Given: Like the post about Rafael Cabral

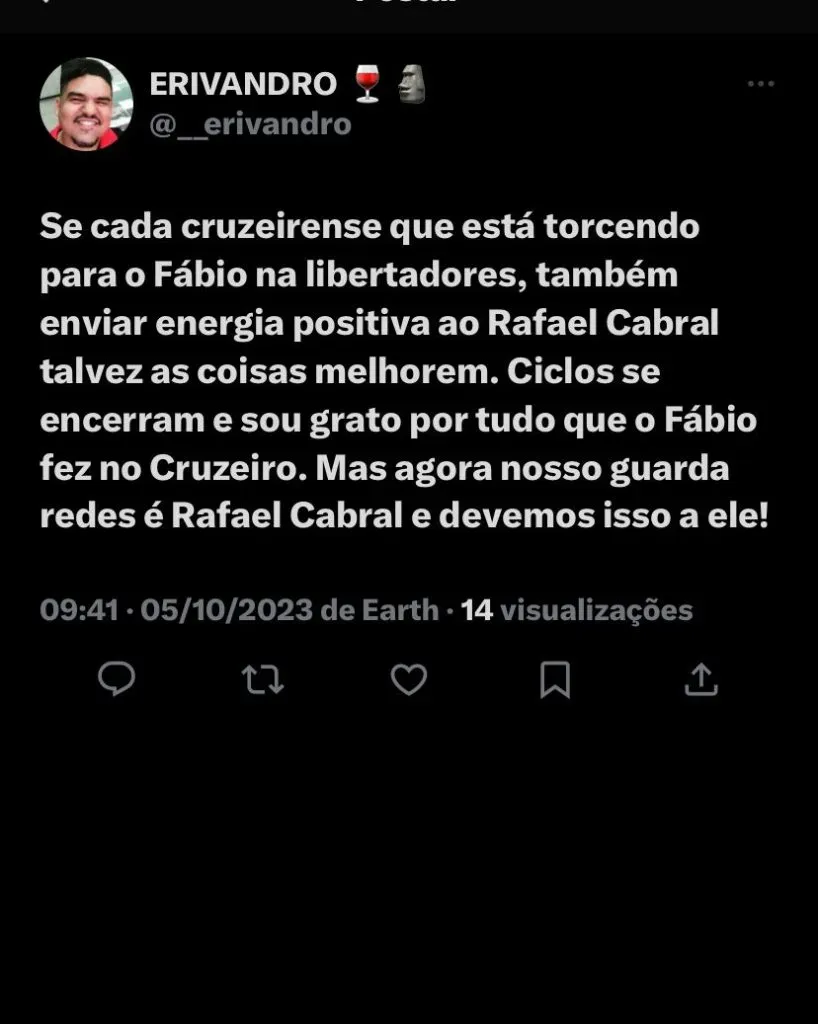Looking at the screenshot, I should tap(408, 680).
